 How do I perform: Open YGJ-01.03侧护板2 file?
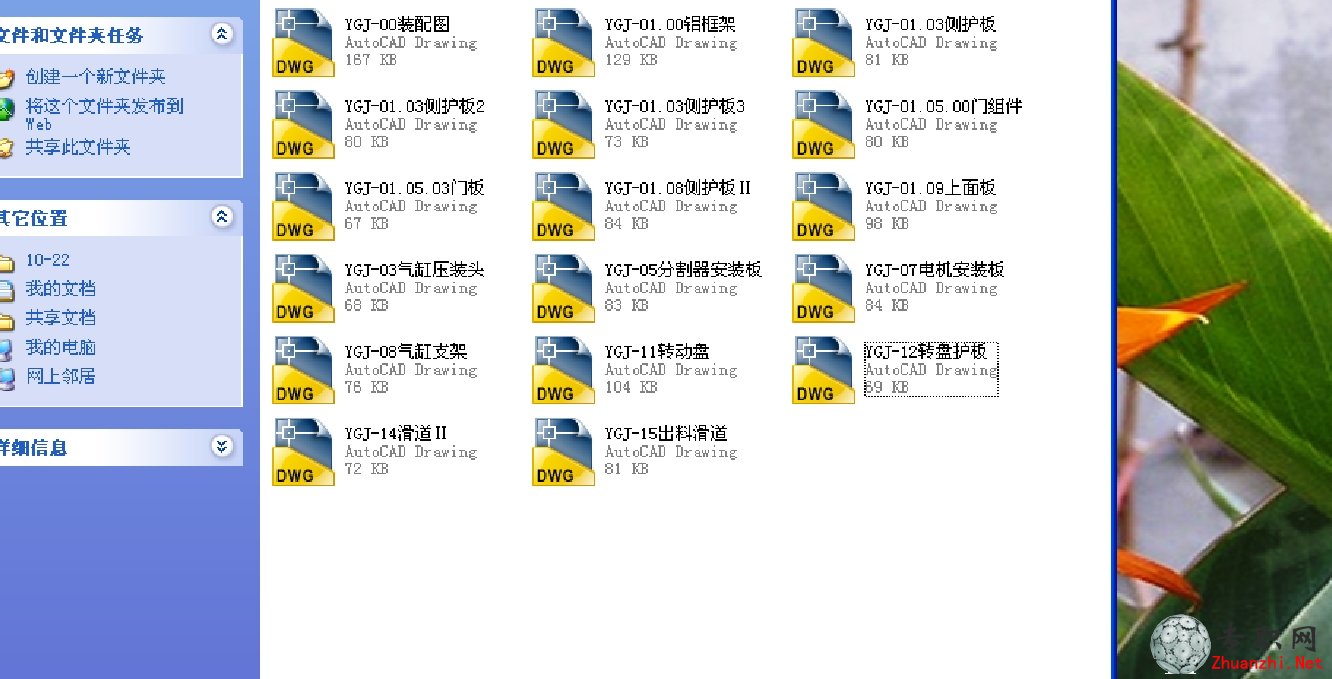[x=303, y=124]
